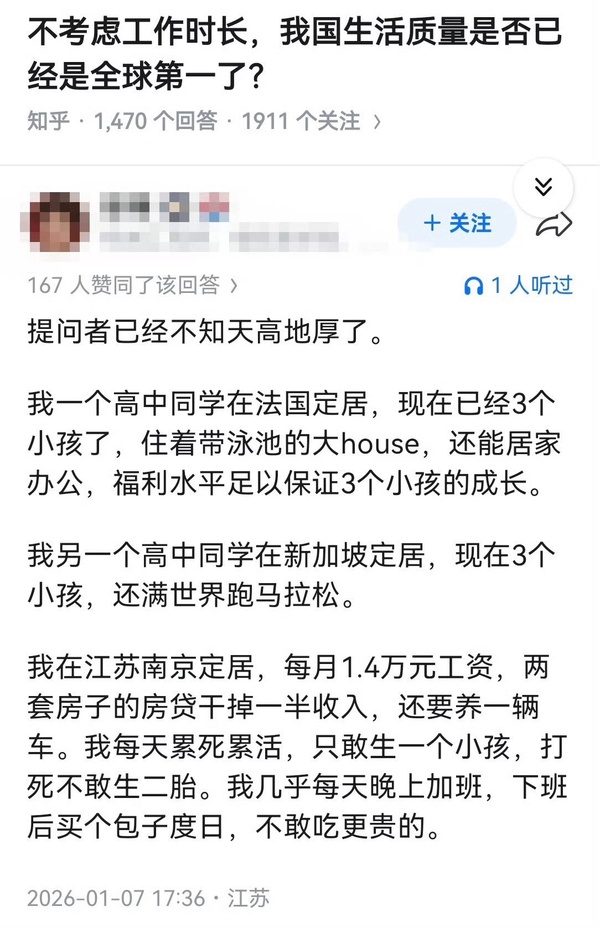This screenshot has width=600, height=927.
Task: Follow the answer's author with 关注
Action: click(457, 223)
